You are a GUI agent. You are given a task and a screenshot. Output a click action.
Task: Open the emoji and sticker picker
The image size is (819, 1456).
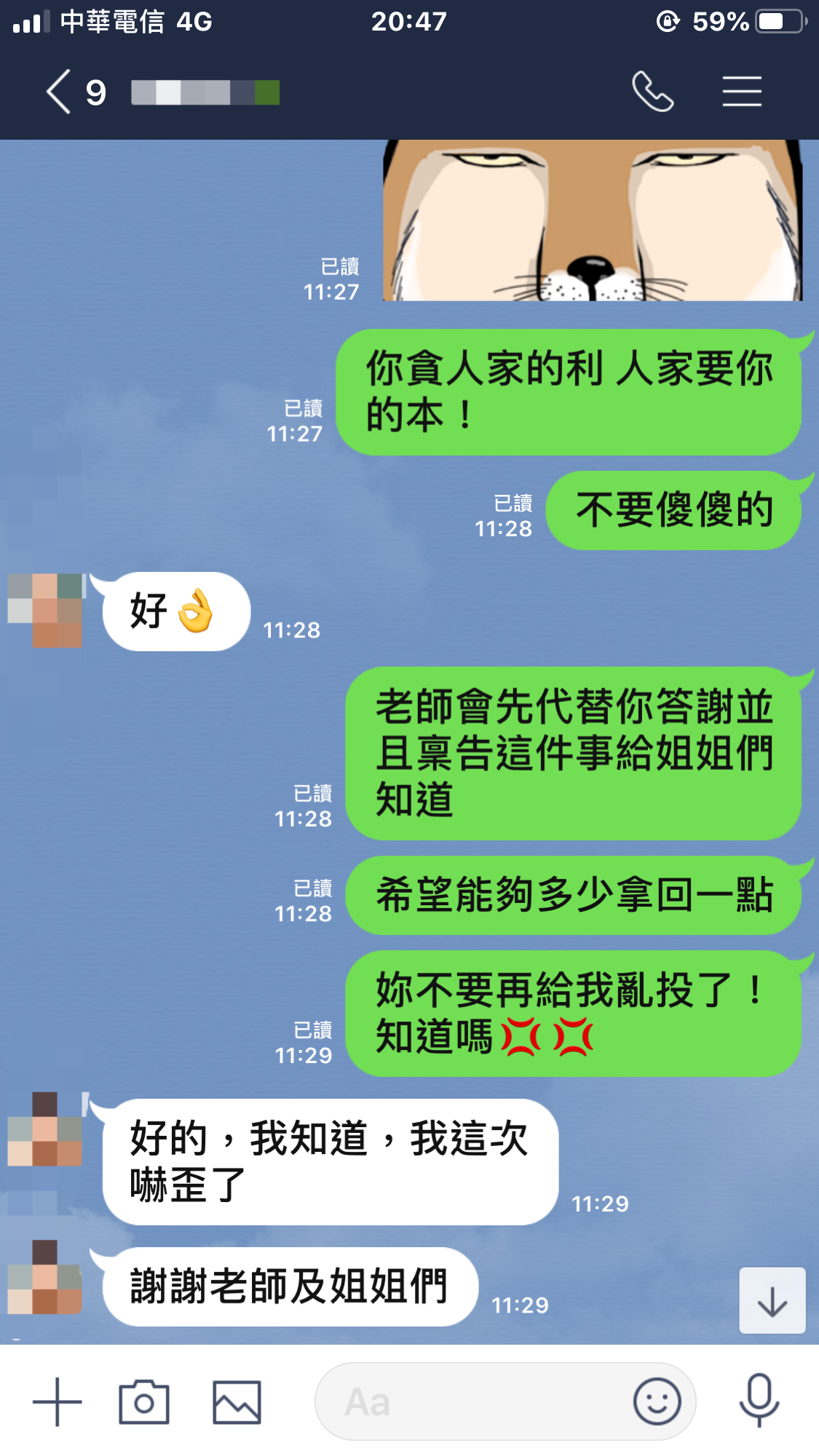point(657,1401)
